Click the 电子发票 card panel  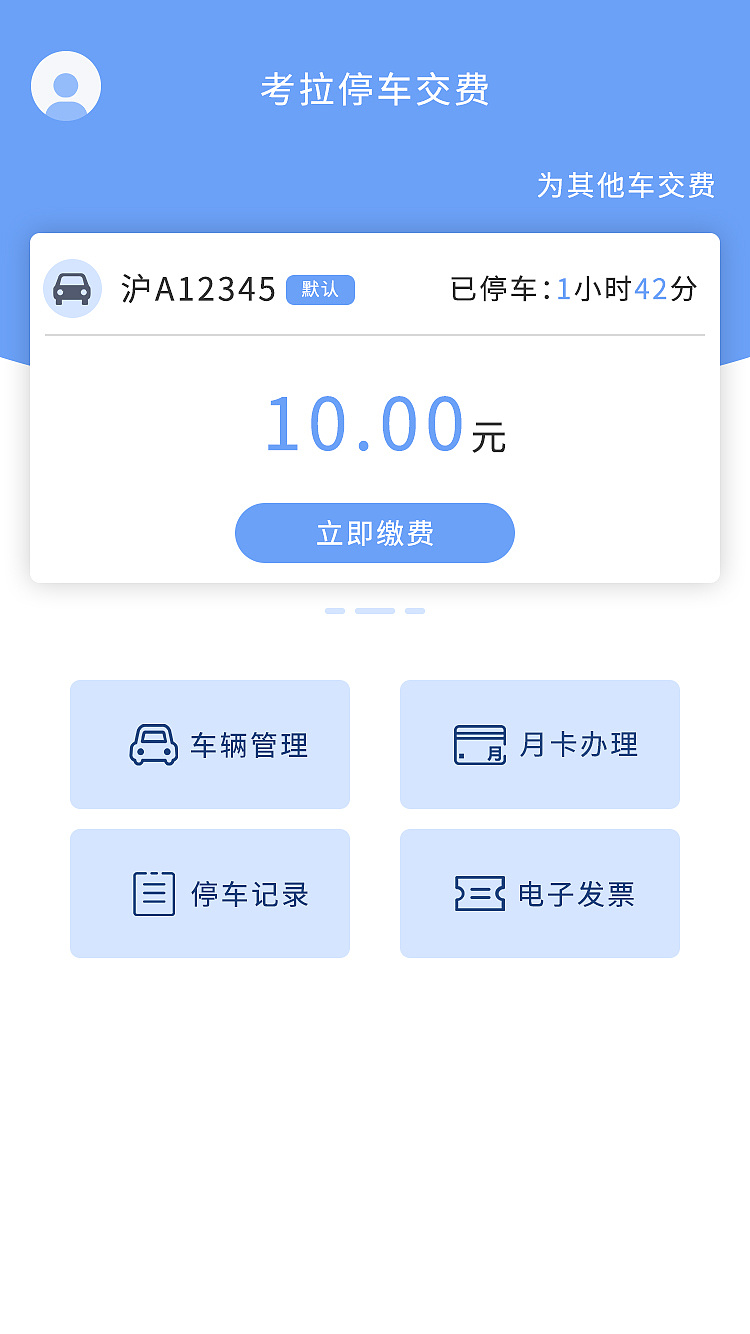point(539,893)
